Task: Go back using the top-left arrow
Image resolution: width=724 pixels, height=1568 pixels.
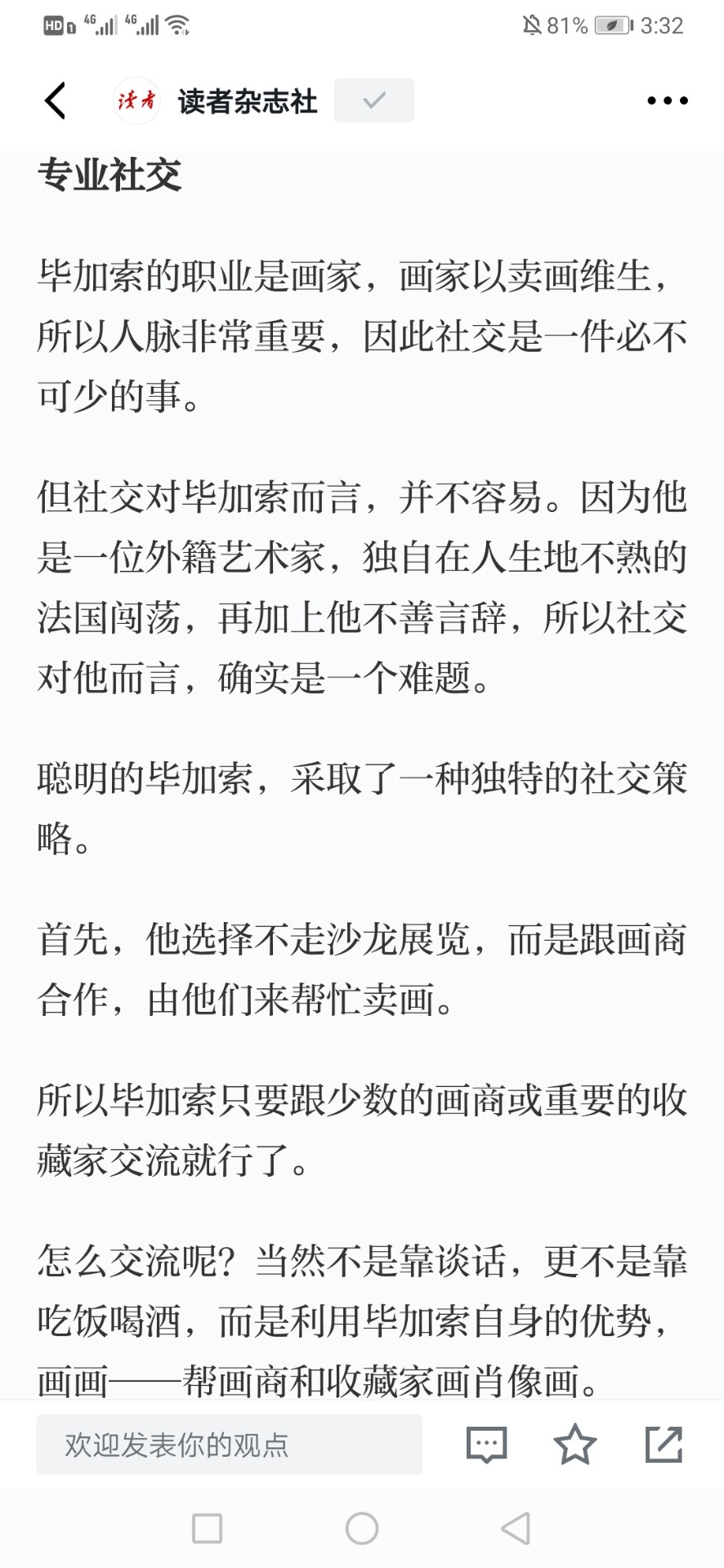Action: coord(55,101)
